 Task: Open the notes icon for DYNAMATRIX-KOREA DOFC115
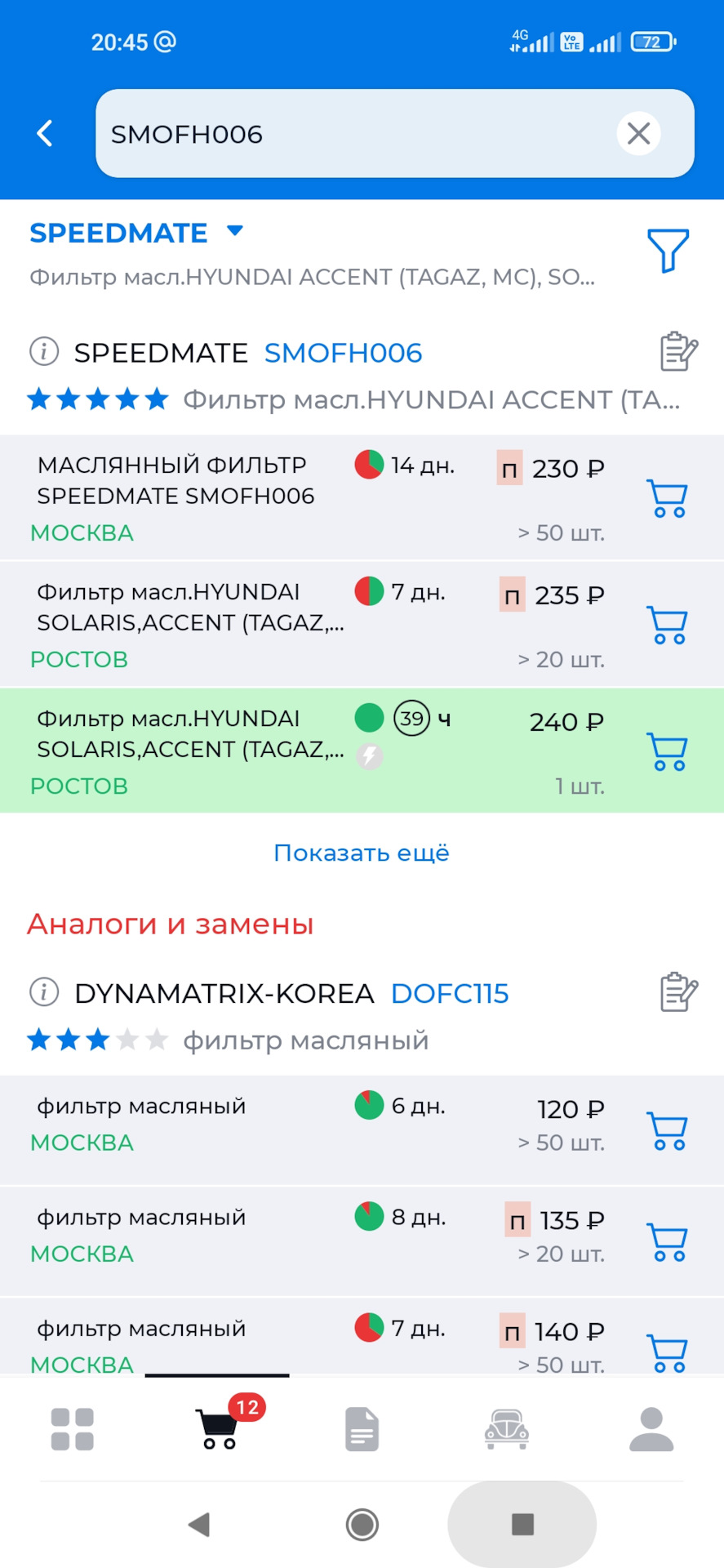pos(678,992)
